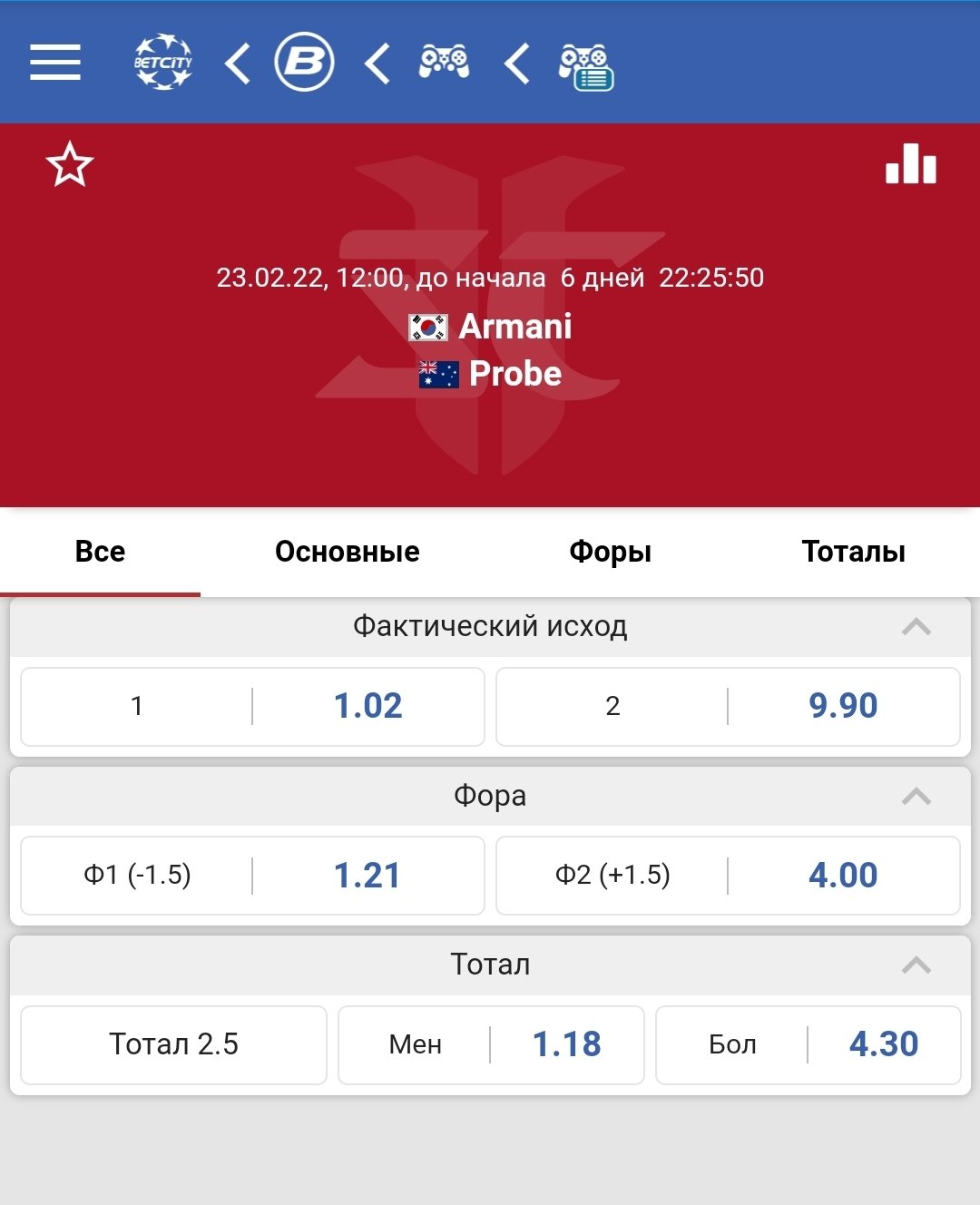Switch to the Тоталы tab
980x1205 pixels.
click(853, 552)
